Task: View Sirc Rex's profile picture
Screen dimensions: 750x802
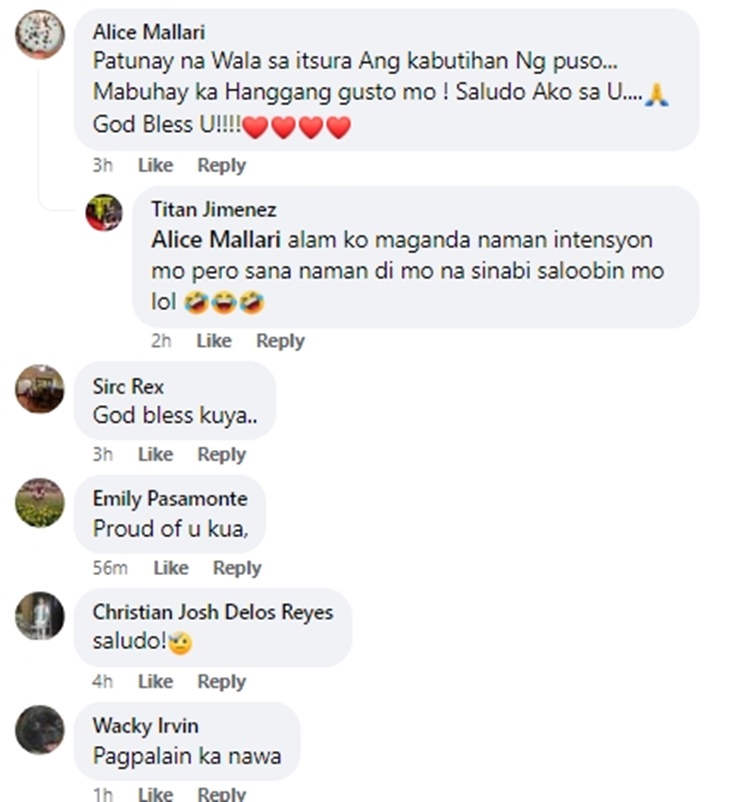Action: 40,389
